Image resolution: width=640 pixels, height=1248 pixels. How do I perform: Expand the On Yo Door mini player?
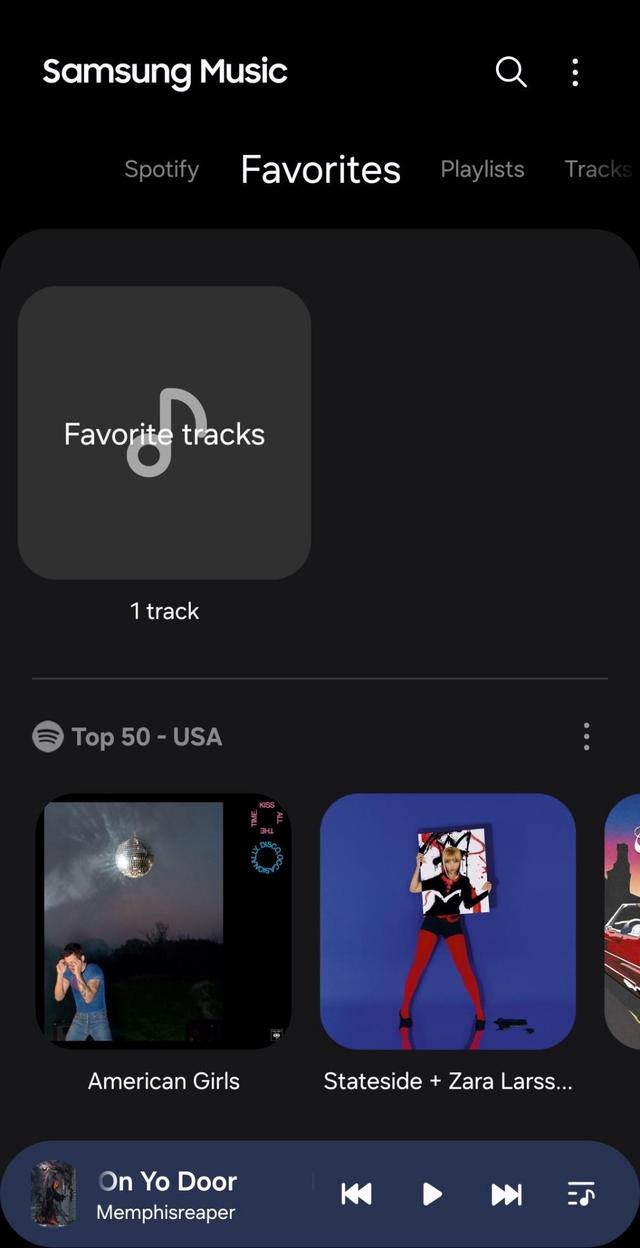[x=180, y=1194]
